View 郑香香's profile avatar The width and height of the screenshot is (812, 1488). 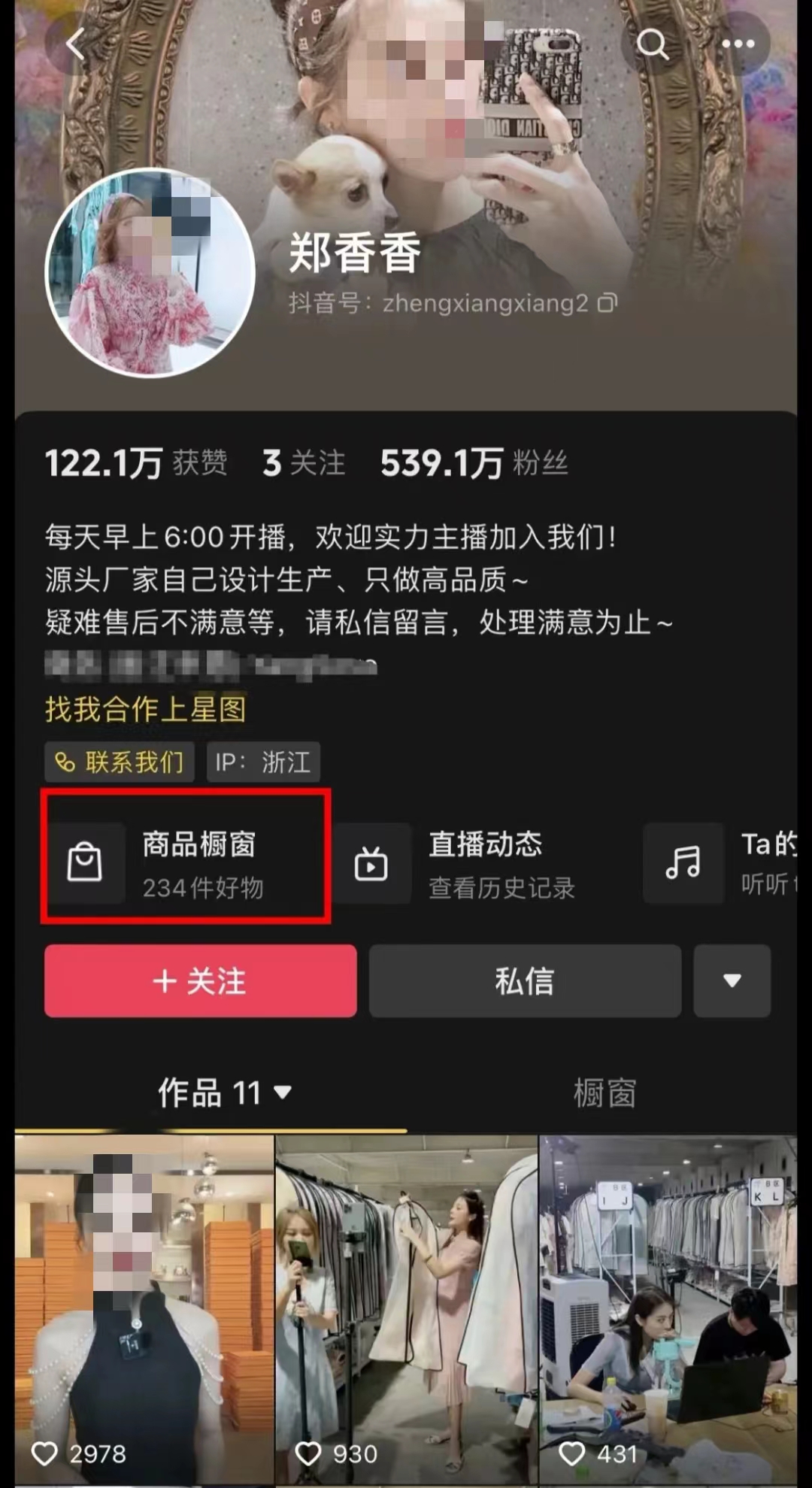(x=150, y=272)
